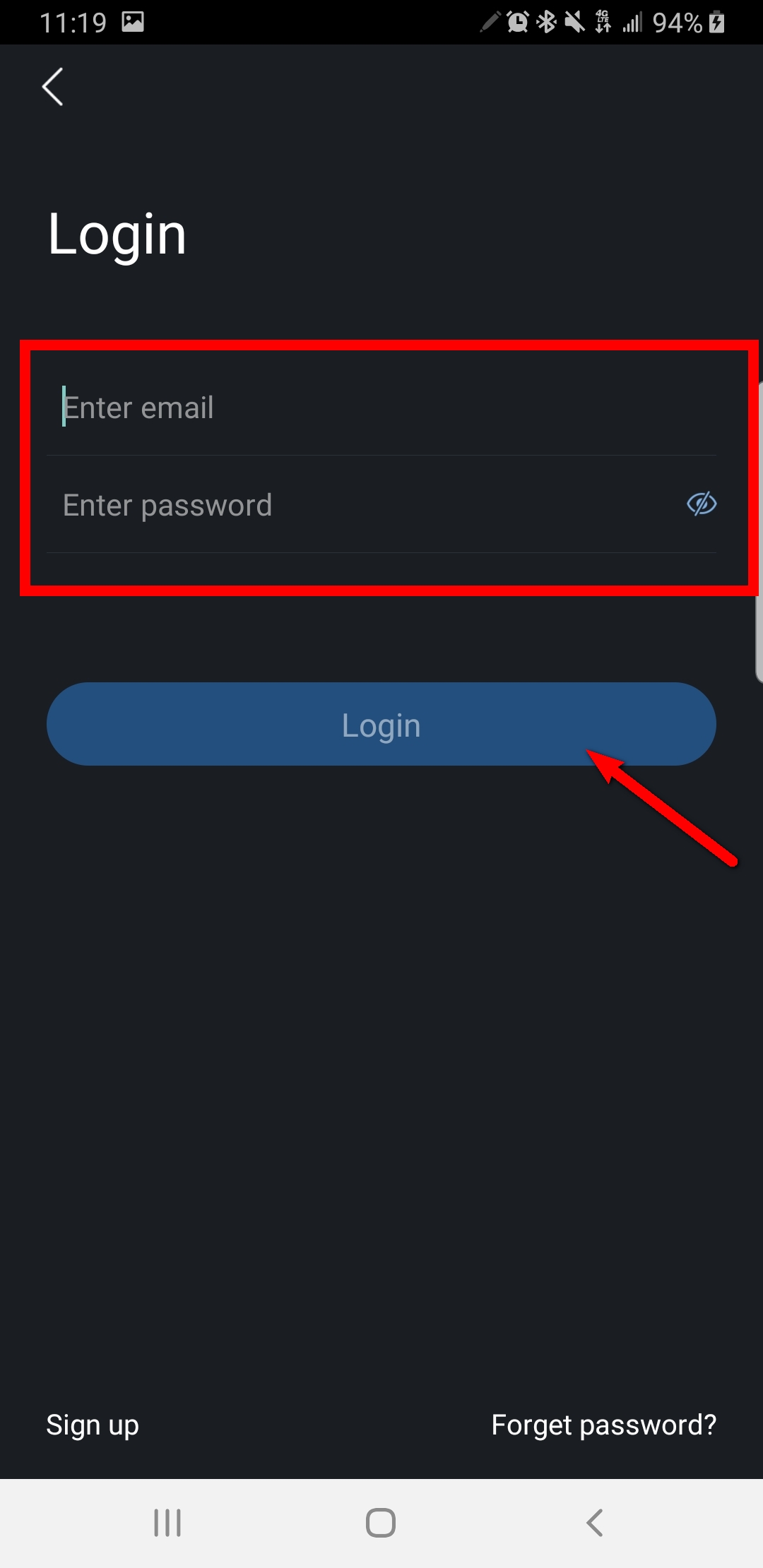
Task: Go to the home screen
Action: 381,1523
